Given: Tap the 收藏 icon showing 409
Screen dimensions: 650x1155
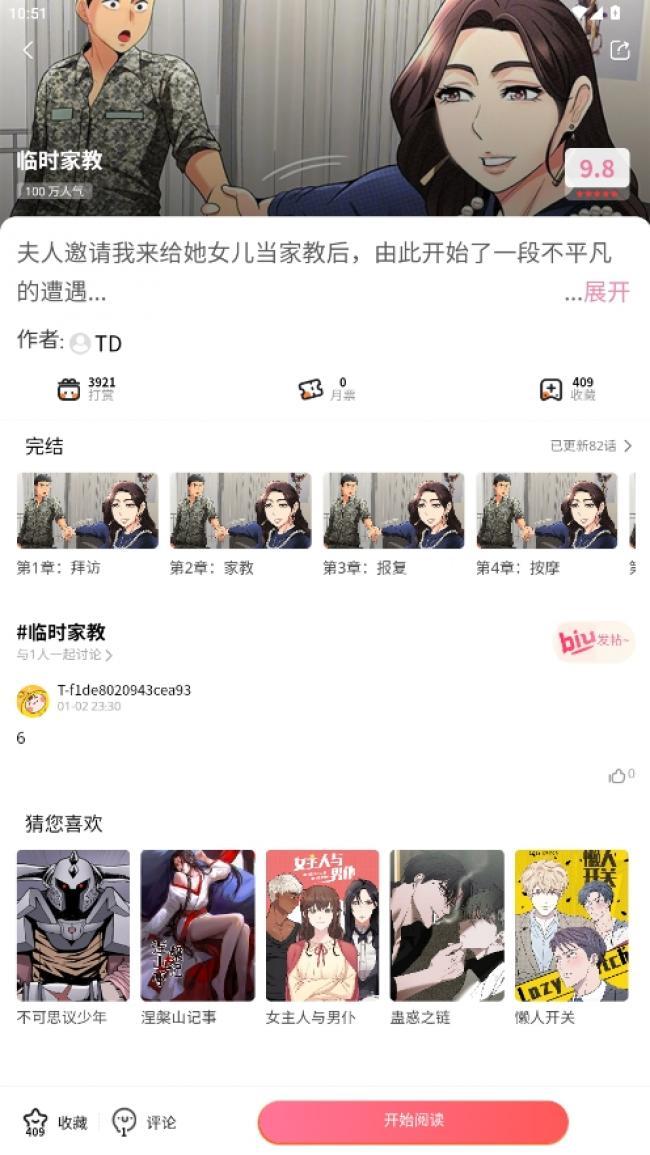Looking at the screenshot, I should (x=552, y=390).
